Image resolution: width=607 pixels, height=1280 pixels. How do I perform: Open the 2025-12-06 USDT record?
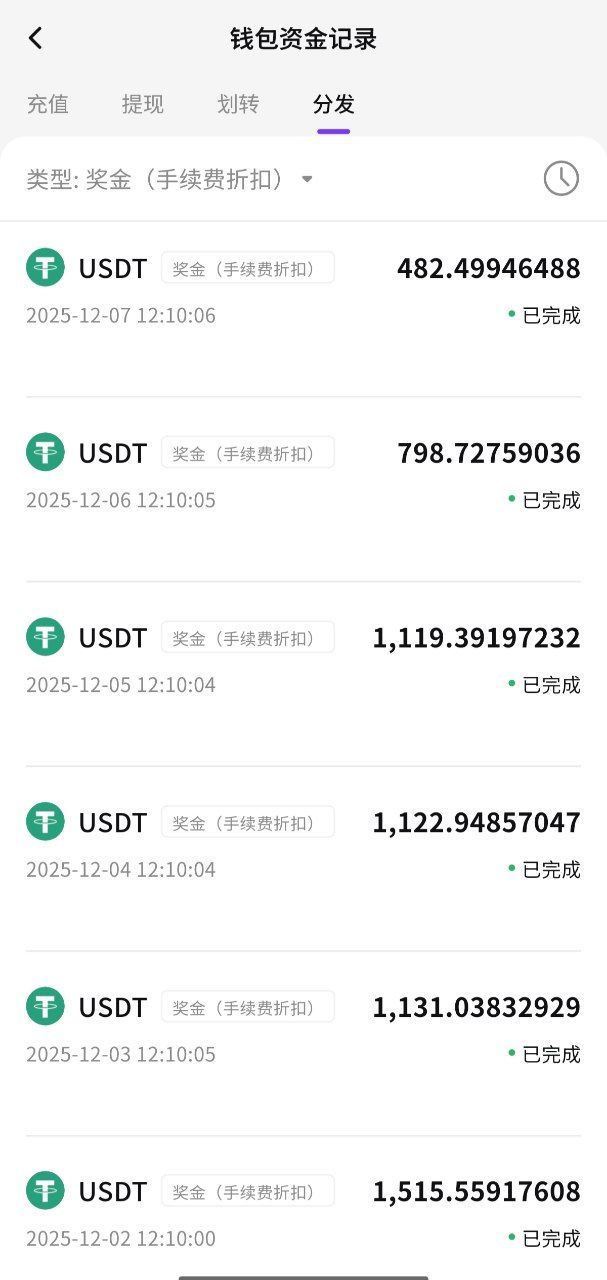click(x=303, y=475)
